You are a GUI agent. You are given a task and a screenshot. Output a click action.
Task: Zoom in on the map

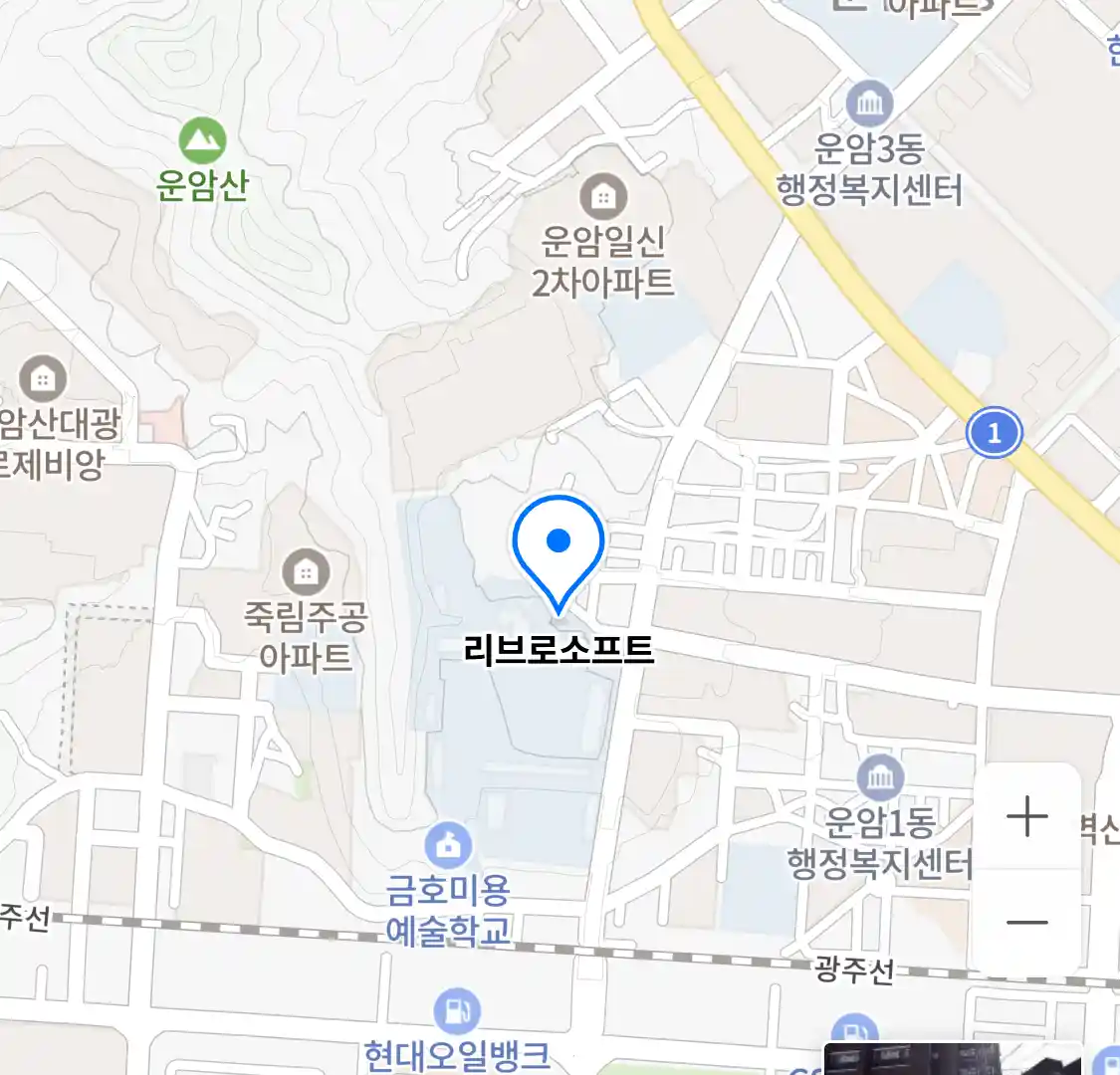point(1026,817)
